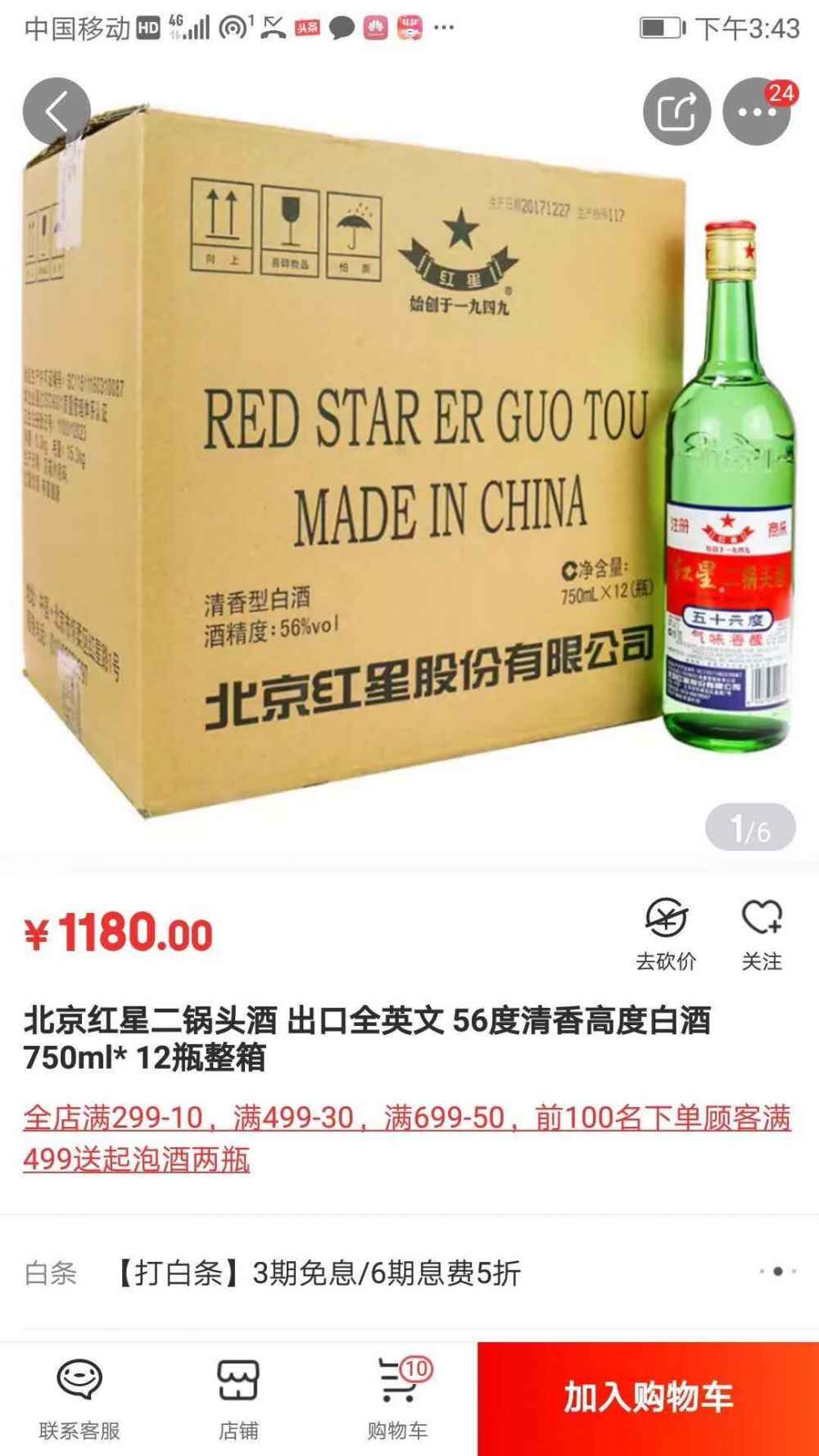The height and width of the screenshot is (1456, 819).
Task: Open the store promotion link 全店满299-10
Action: tap(406, 1137)
